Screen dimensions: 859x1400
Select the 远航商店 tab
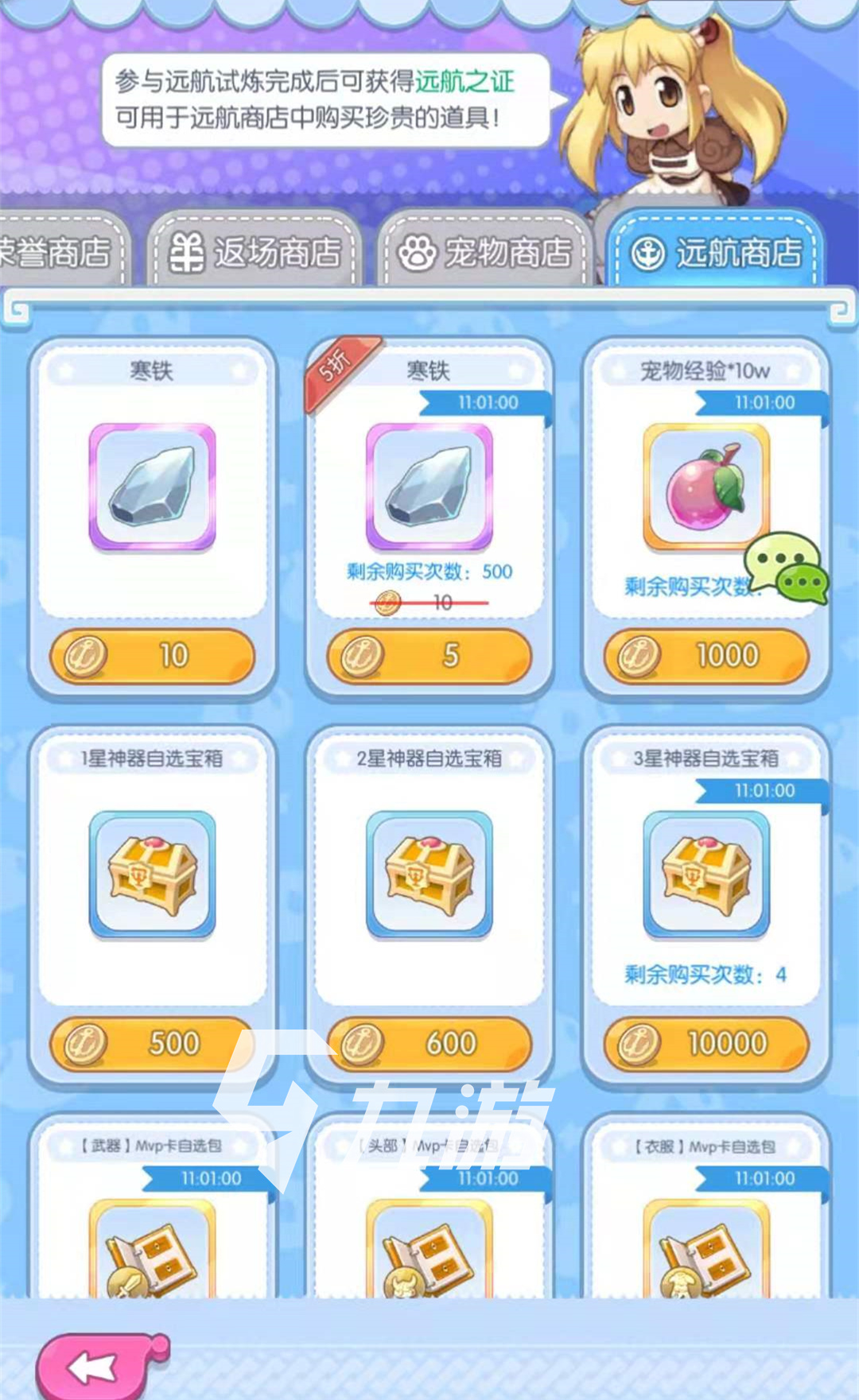(x=716, y=253)
